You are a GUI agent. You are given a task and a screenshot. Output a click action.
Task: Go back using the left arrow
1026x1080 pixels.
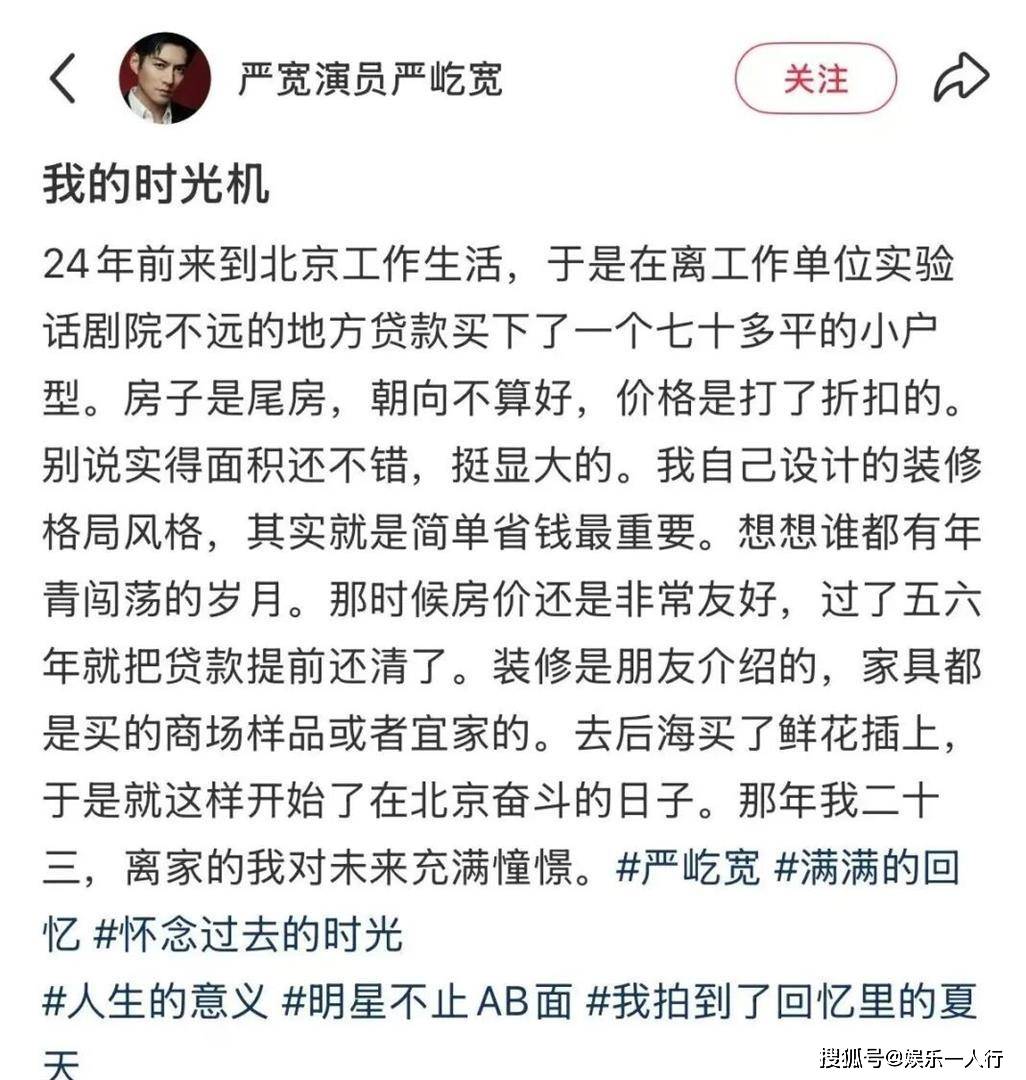63,79
